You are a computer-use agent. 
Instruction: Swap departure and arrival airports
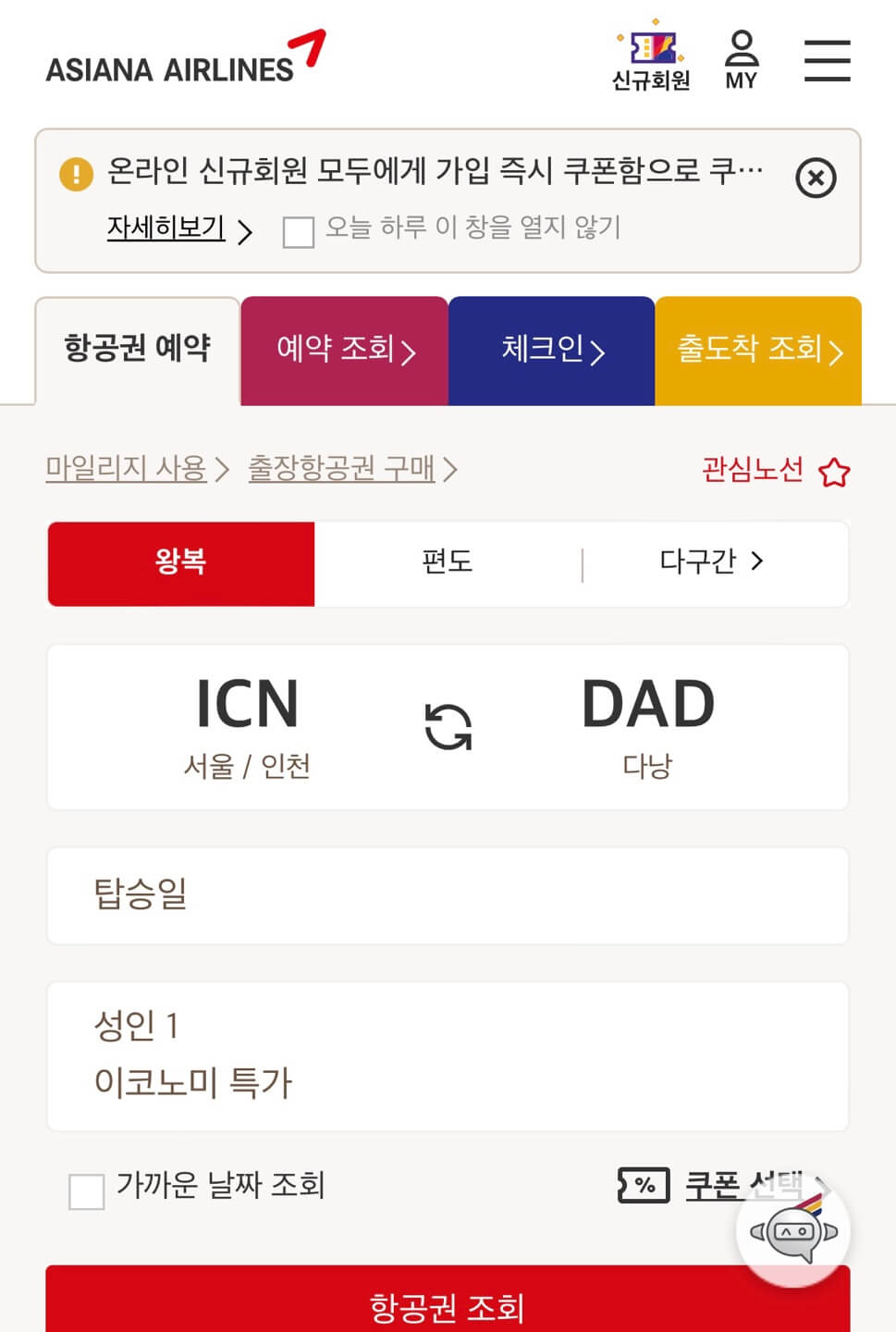pyautogui.click(x=449, y=726)
